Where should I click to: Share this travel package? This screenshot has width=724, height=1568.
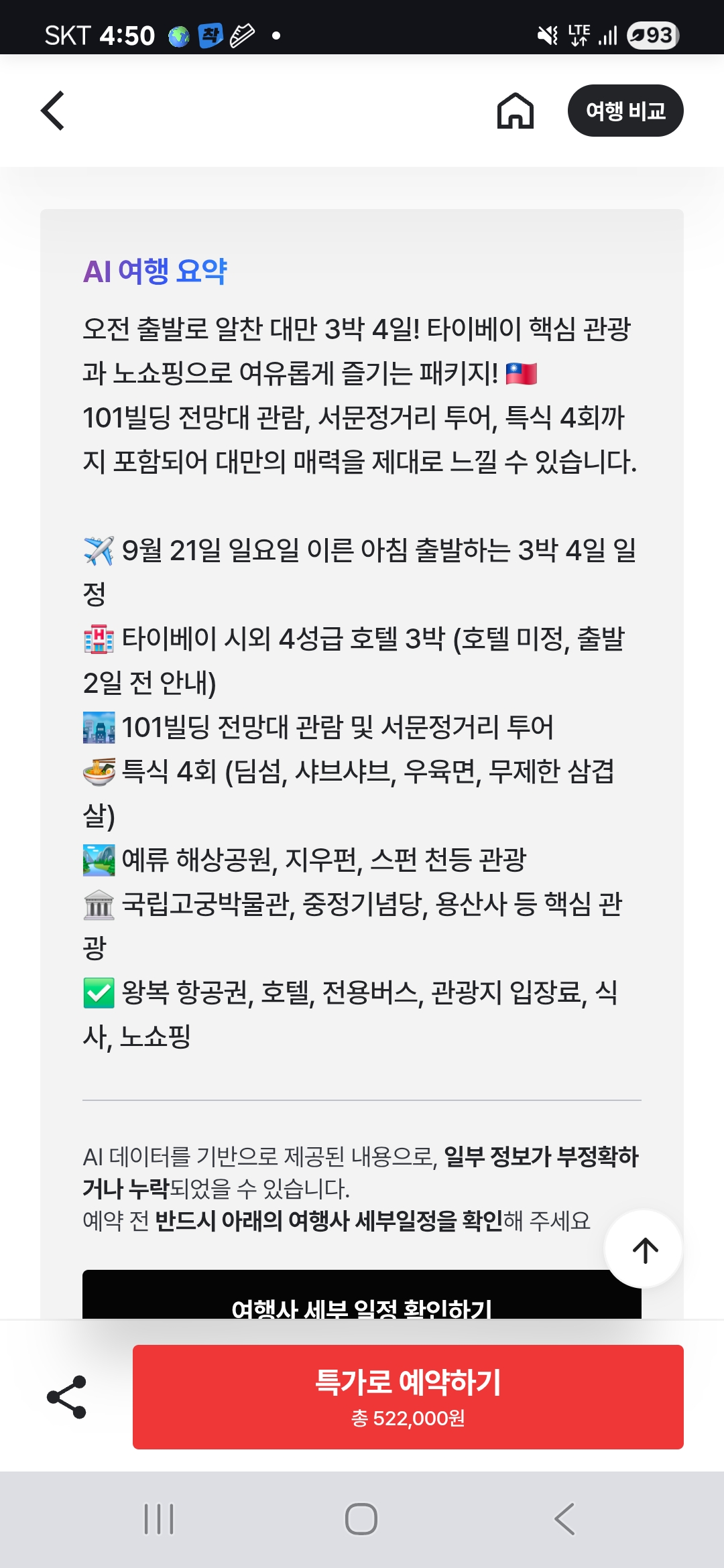point(66,1397)
